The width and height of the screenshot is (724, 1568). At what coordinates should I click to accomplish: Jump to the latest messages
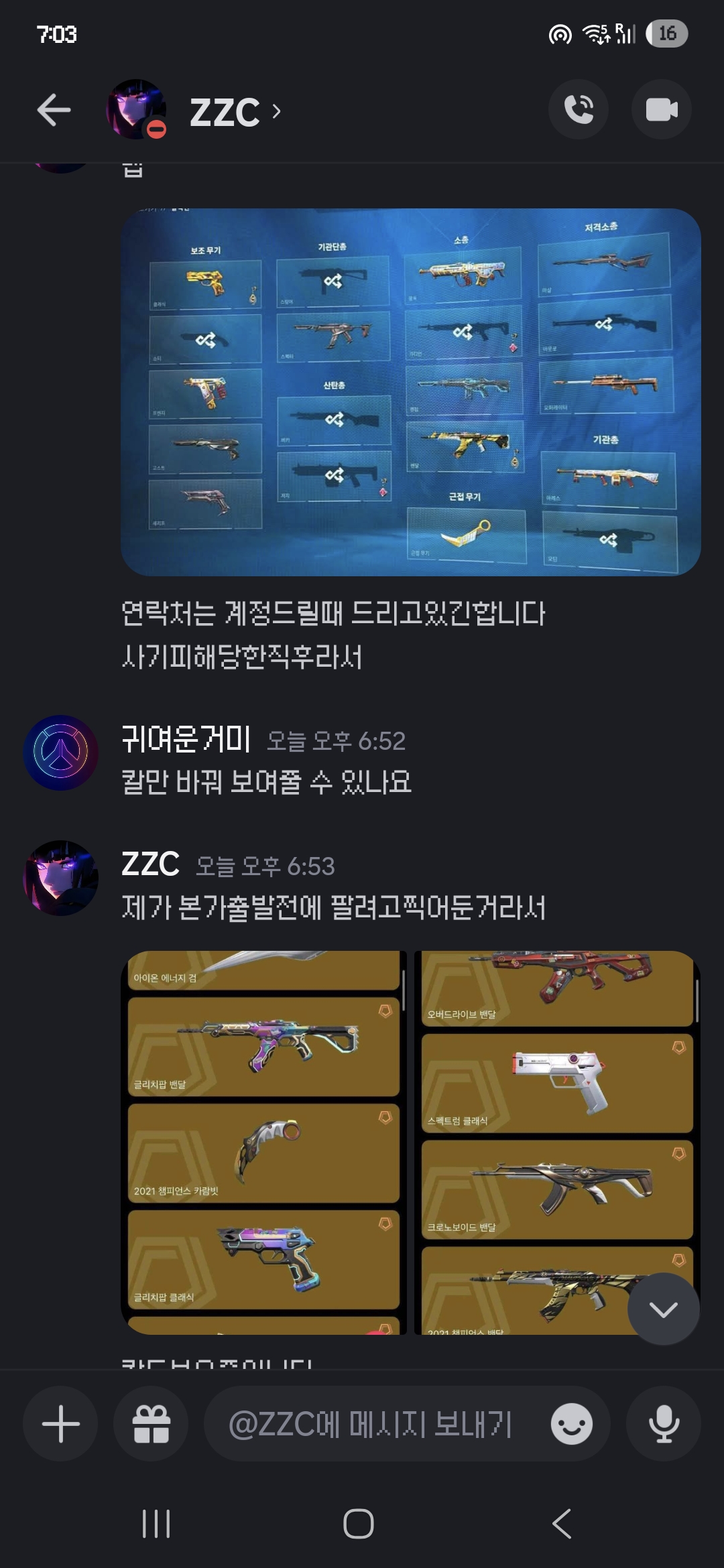663,1309
